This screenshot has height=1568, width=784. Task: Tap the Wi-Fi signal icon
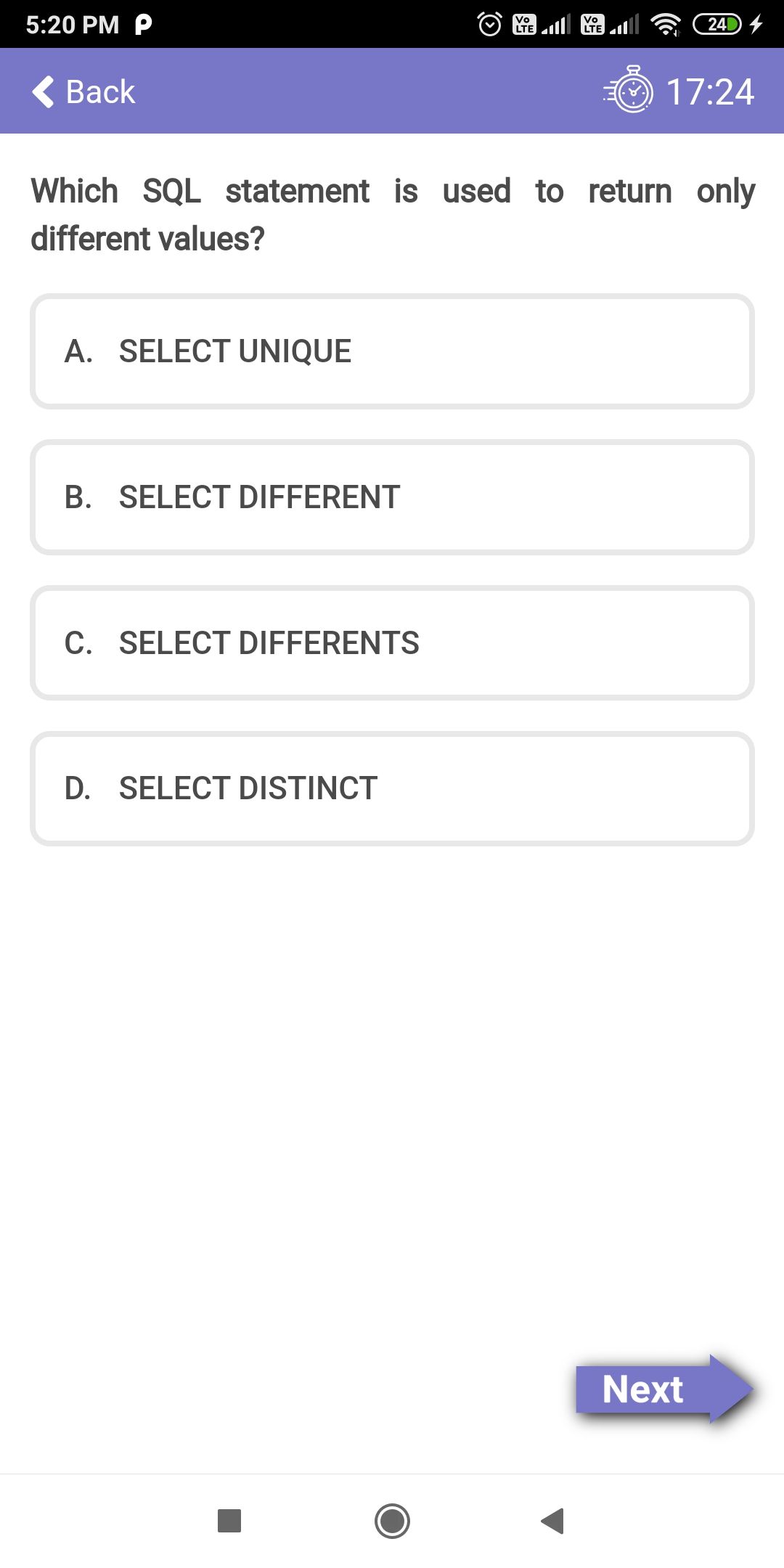[x=666, y=24]
